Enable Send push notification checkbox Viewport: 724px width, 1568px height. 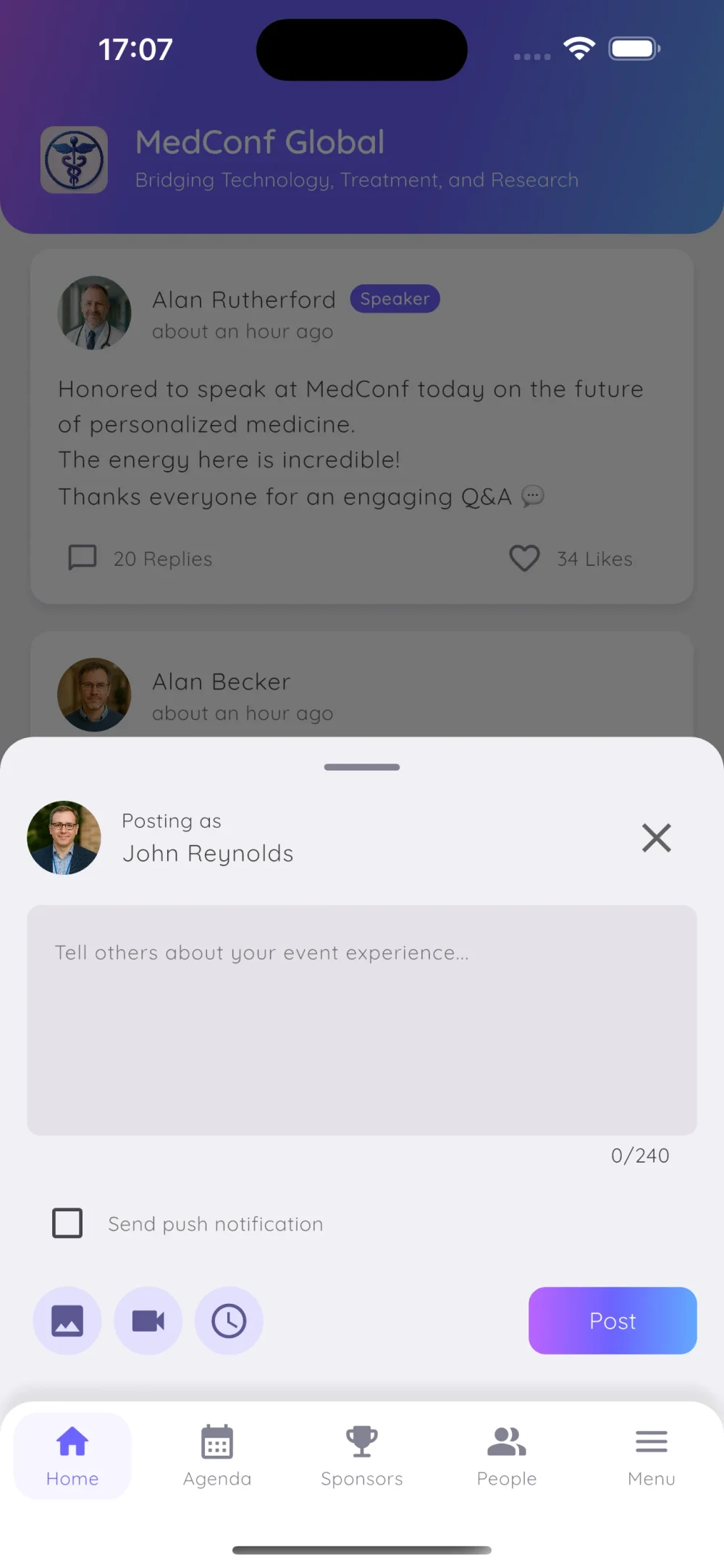click(67, 1223)
